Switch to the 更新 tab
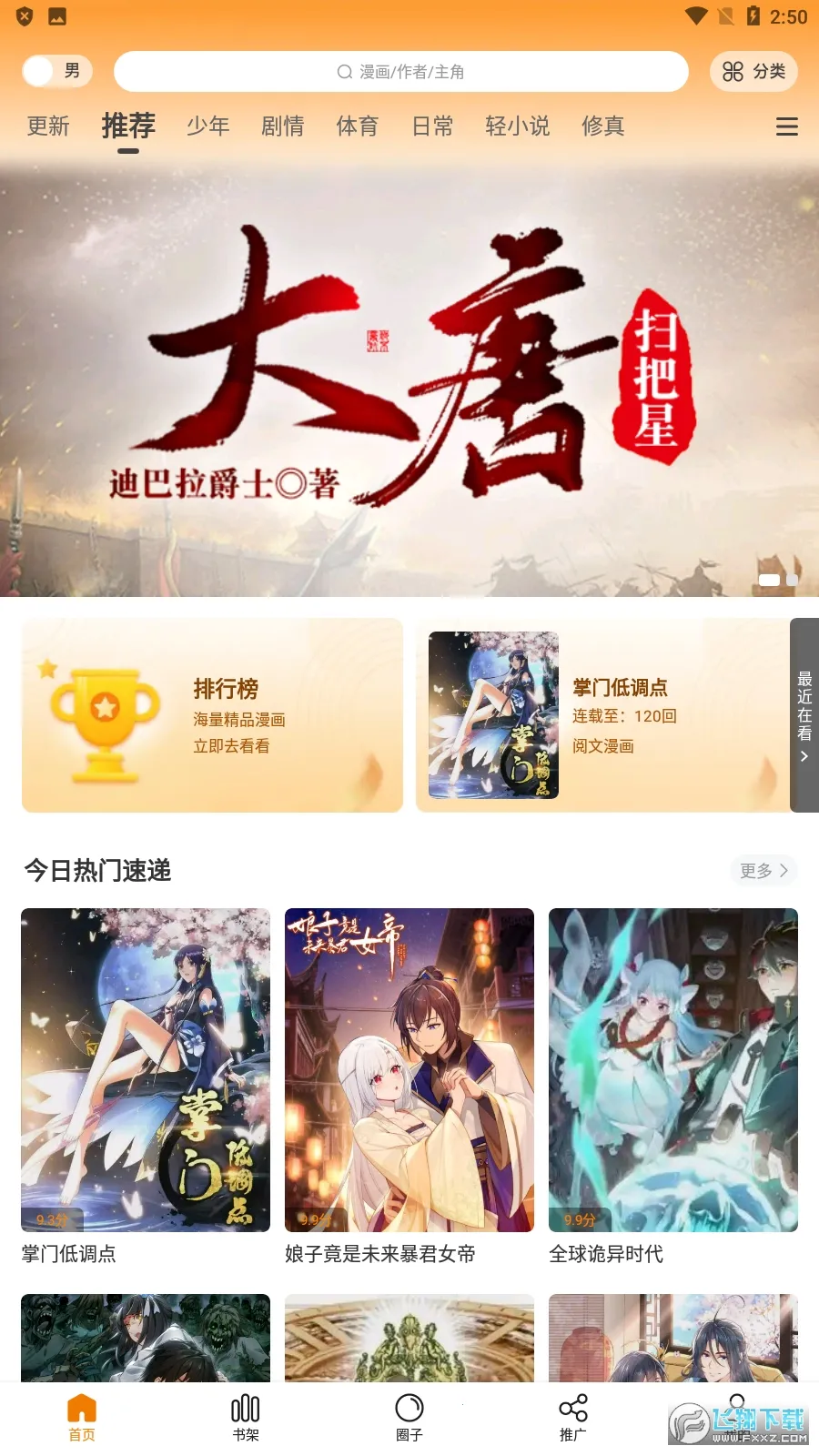This screenshot has height=1456, width=819. point(48,126)
